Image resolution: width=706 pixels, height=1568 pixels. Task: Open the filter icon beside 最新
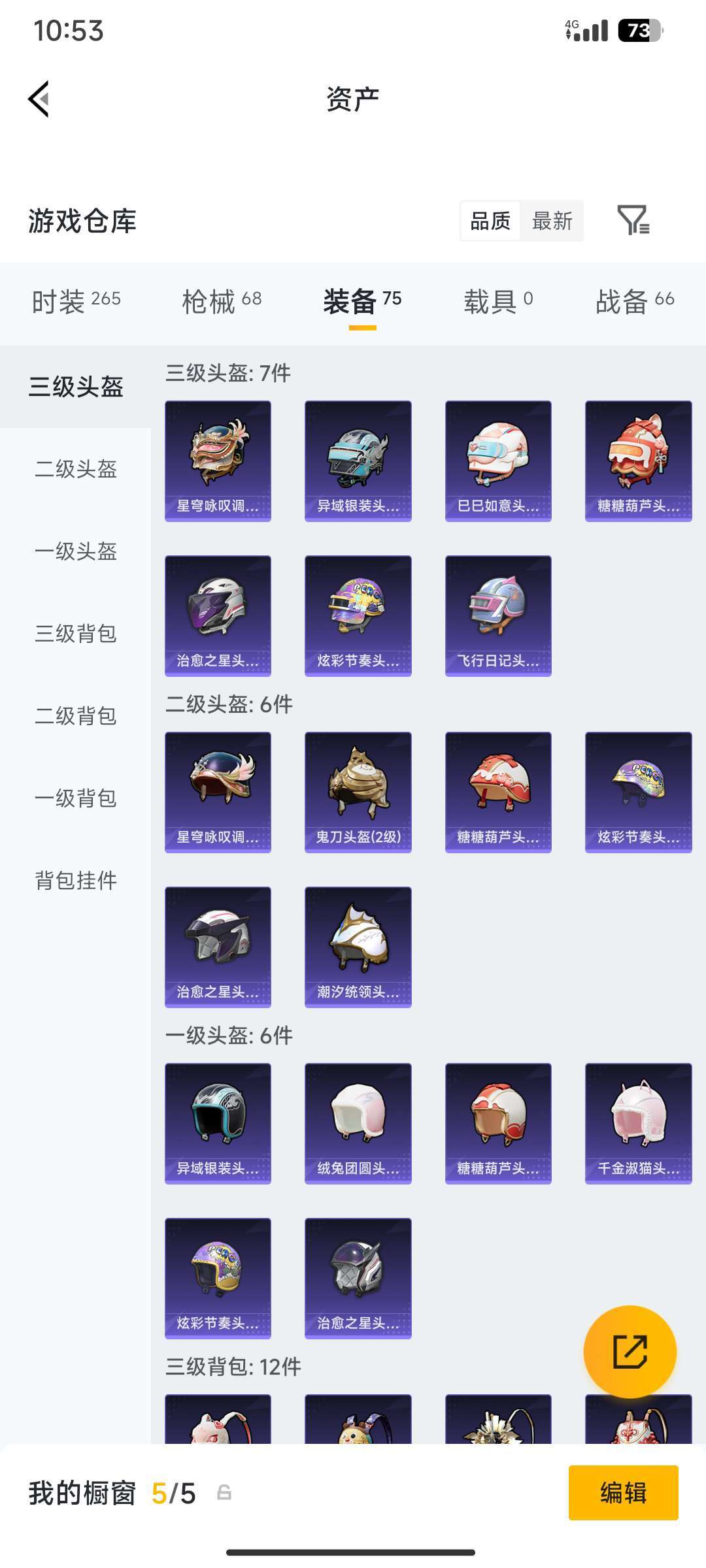(633, 220)
